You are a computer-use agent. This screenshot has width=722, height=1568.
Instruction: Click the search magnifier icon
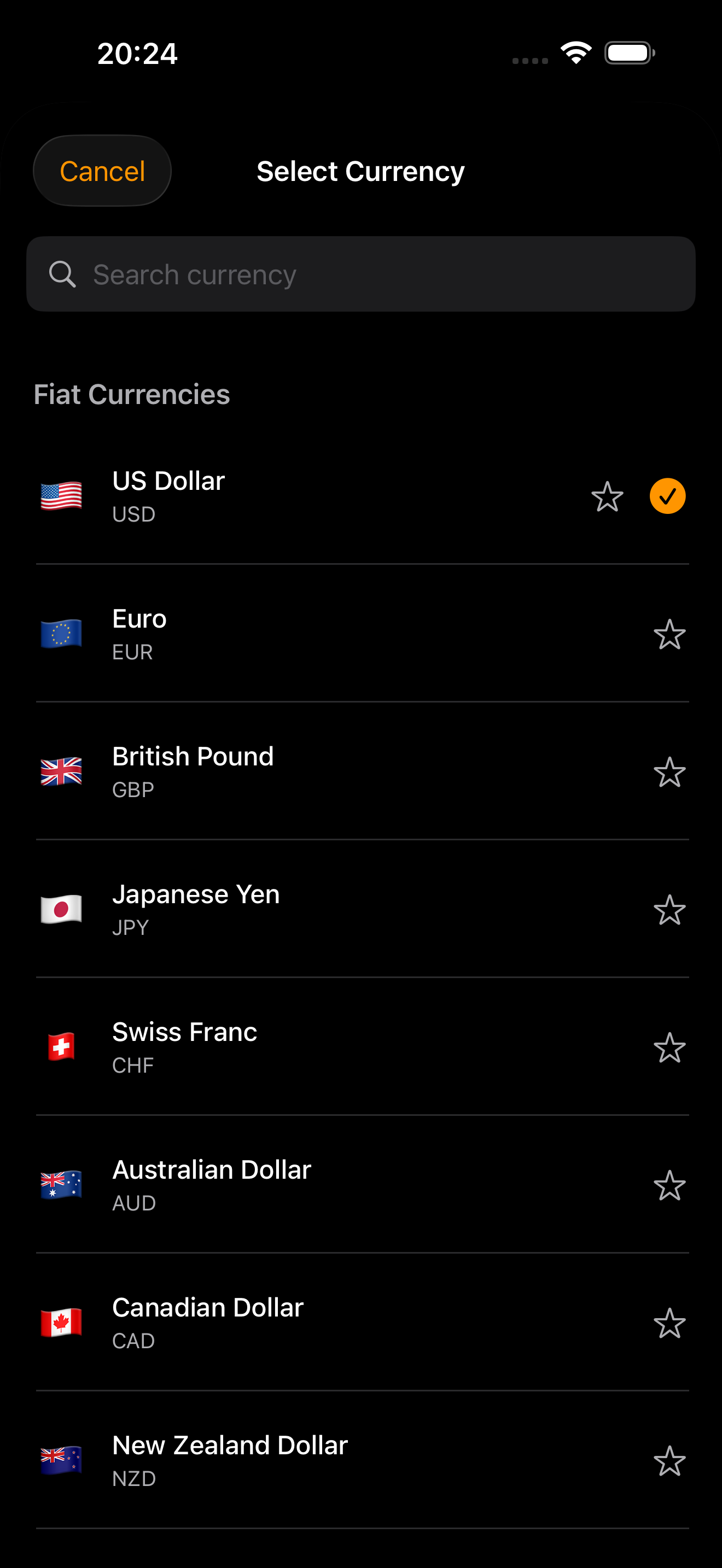click(x=63, y=274)
